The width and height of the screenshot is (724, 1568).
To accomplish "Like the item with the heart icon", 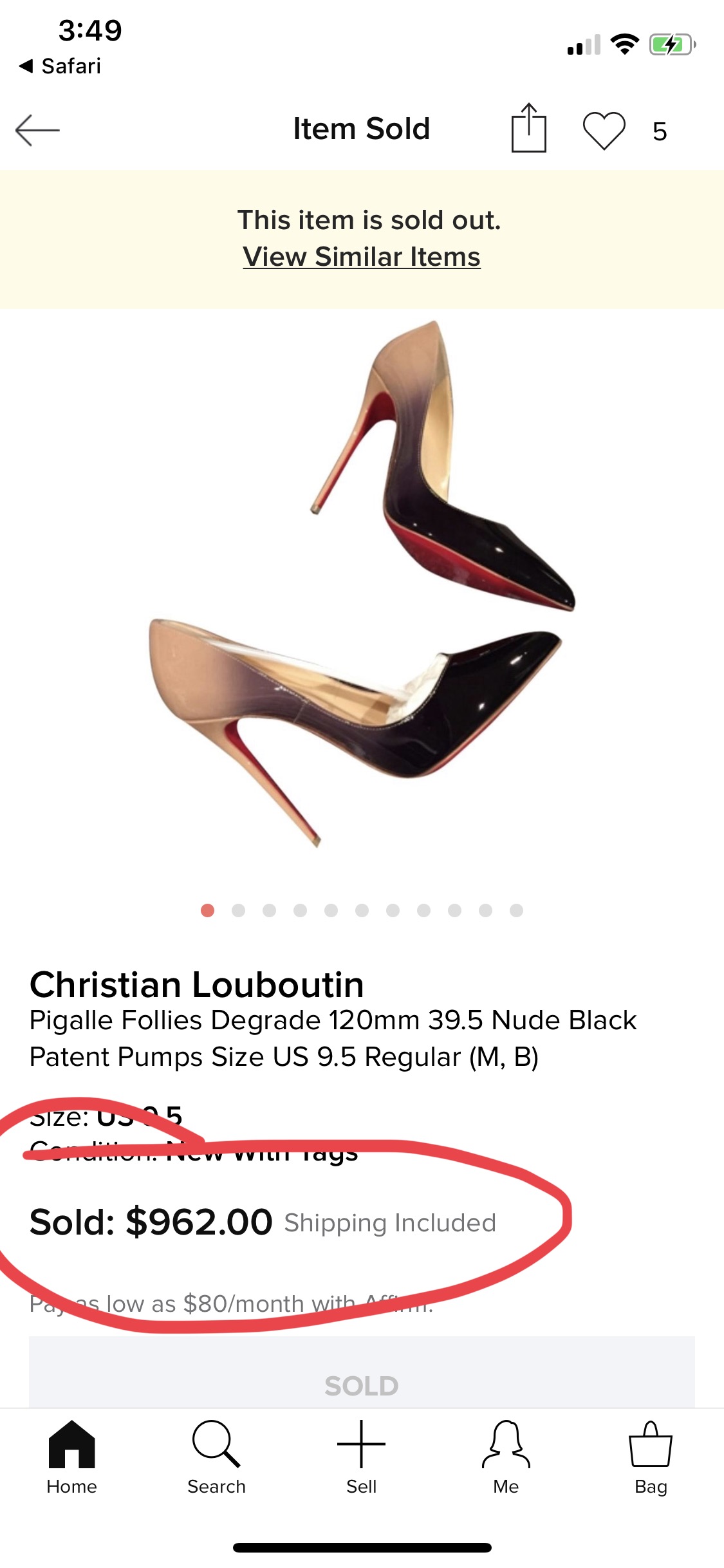I will tap(604, 131).
